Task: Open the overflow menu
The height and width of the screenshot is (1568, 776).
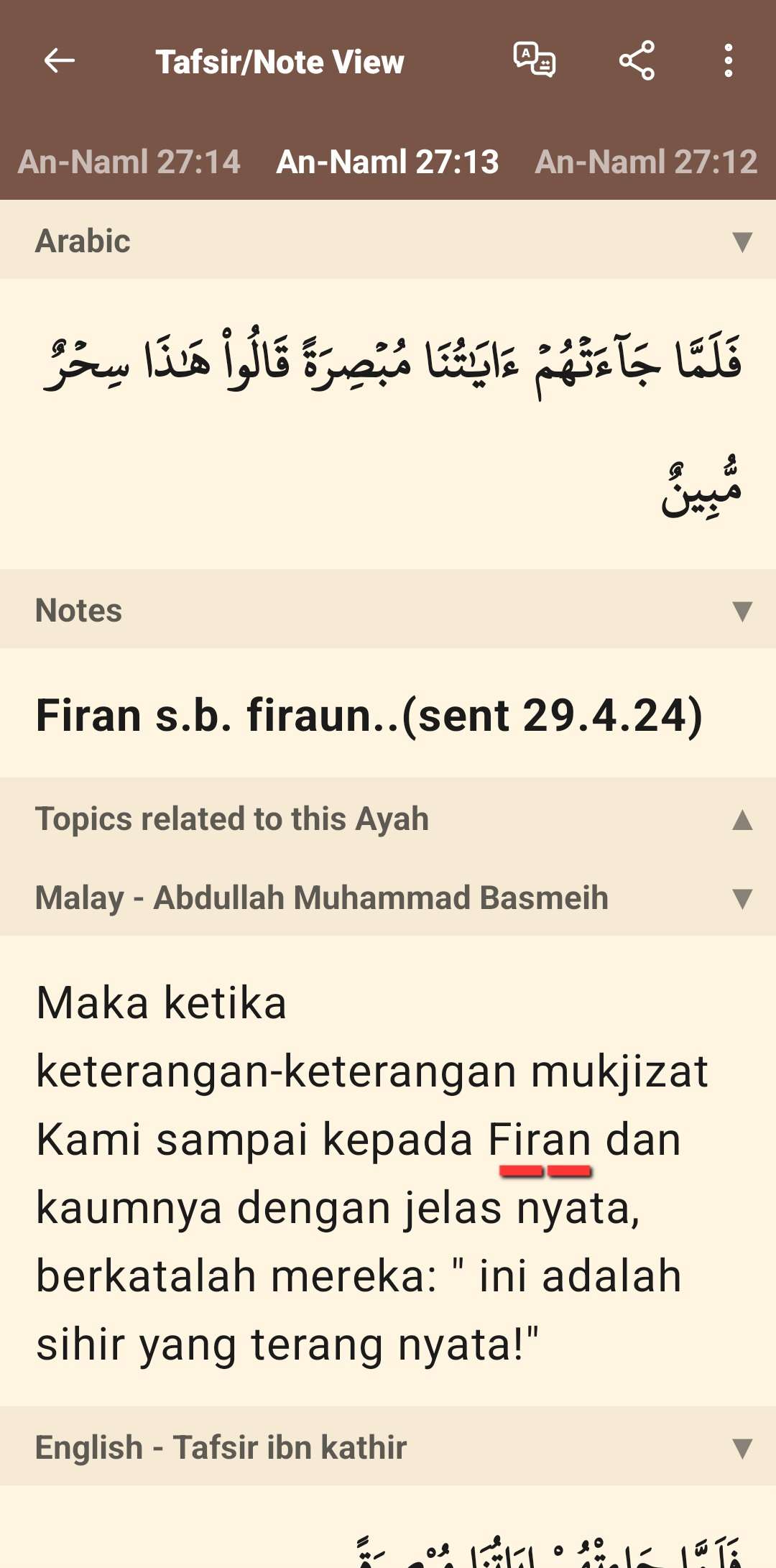Action: point(728,60)
